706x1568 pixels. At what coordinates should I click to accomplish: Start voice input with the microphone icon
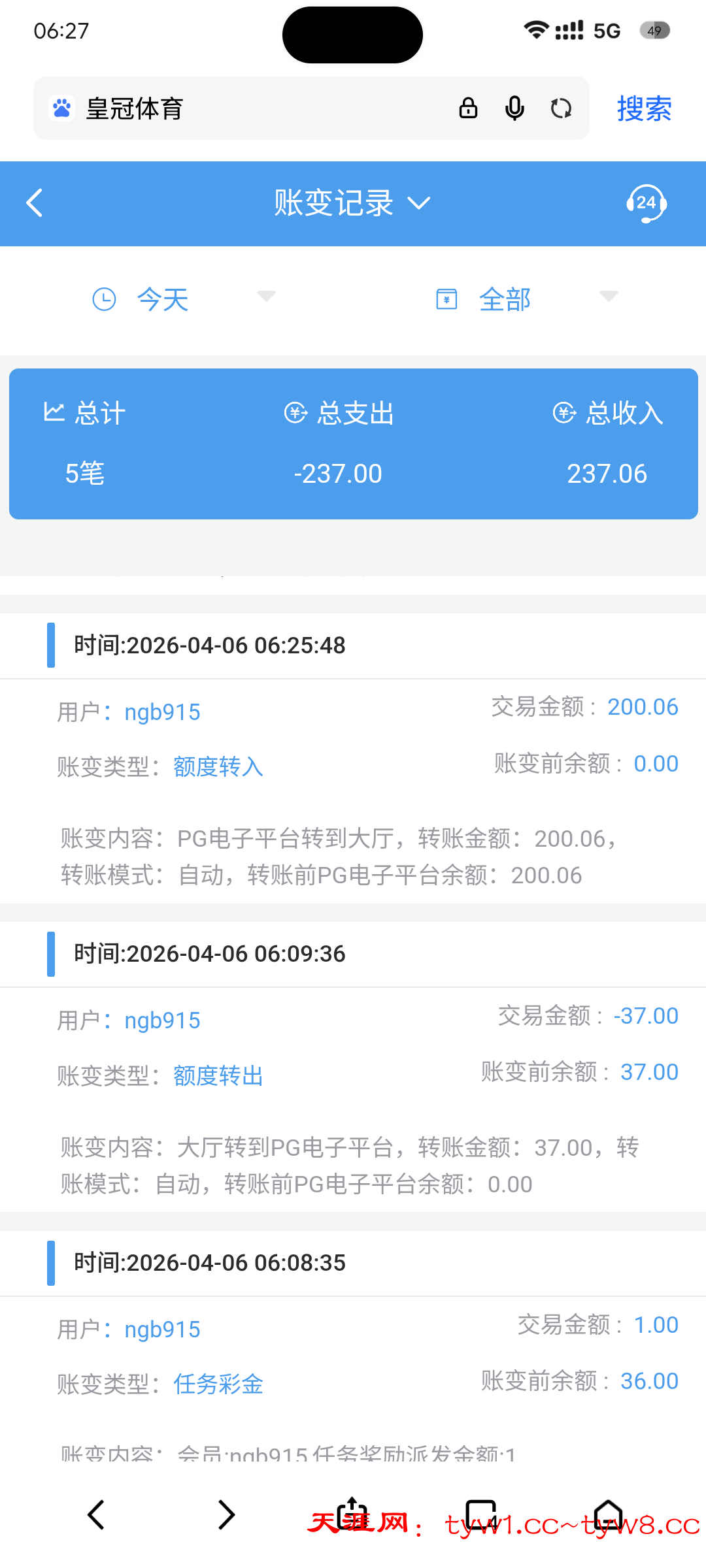click(x=515, y=108)
